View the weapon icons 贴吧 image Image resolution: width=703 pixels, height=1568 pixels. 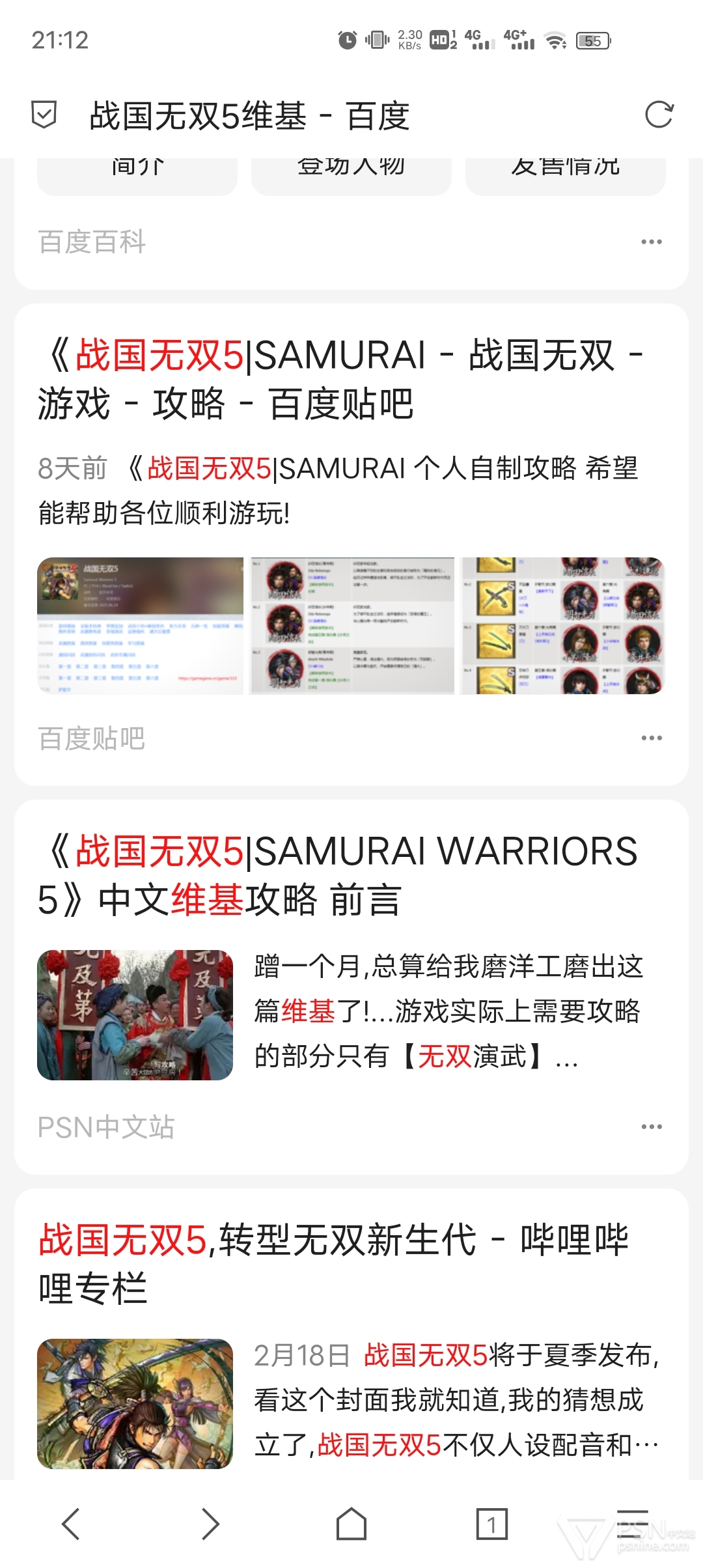(562, 626)
